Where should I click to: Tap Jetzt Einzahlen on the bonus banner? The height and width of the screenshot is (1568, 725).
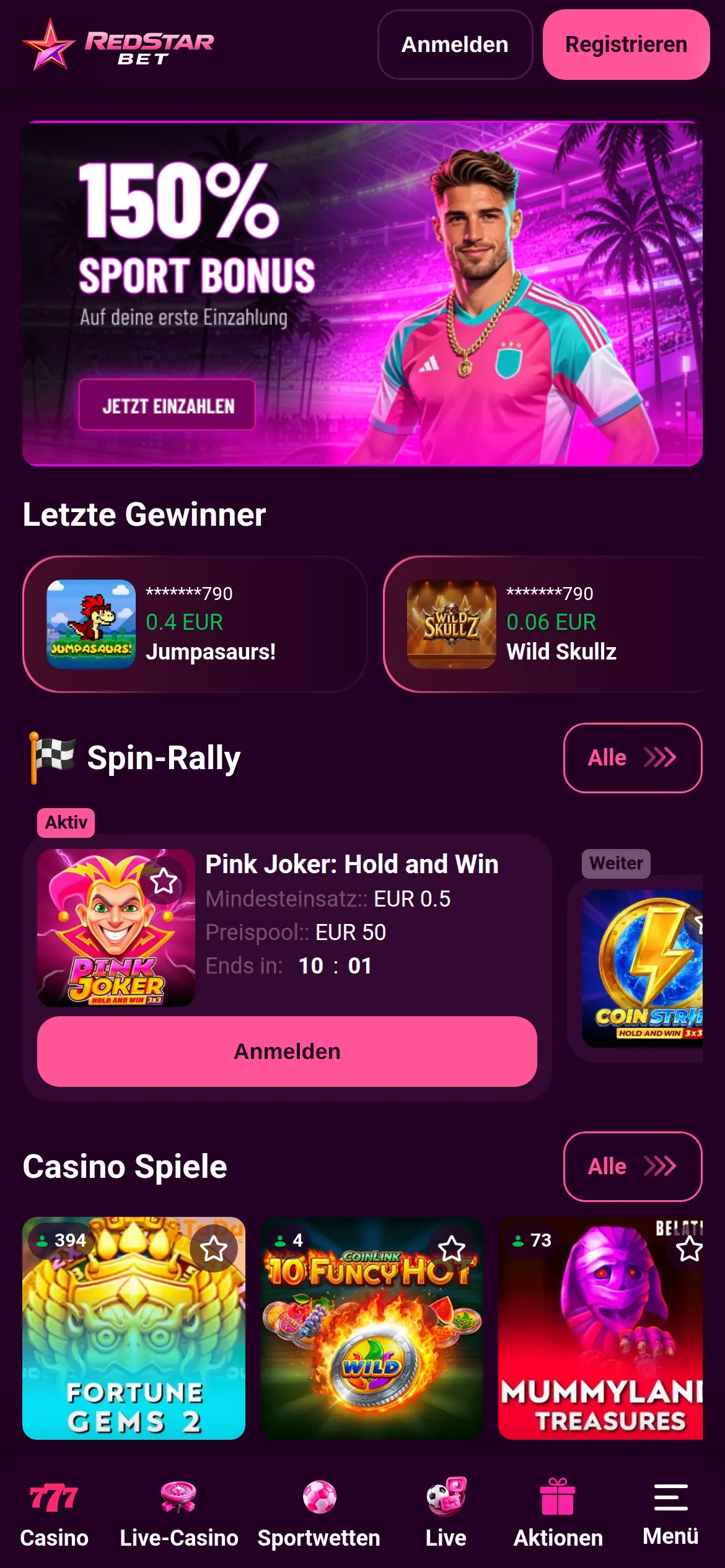click(x=167, y=405)
